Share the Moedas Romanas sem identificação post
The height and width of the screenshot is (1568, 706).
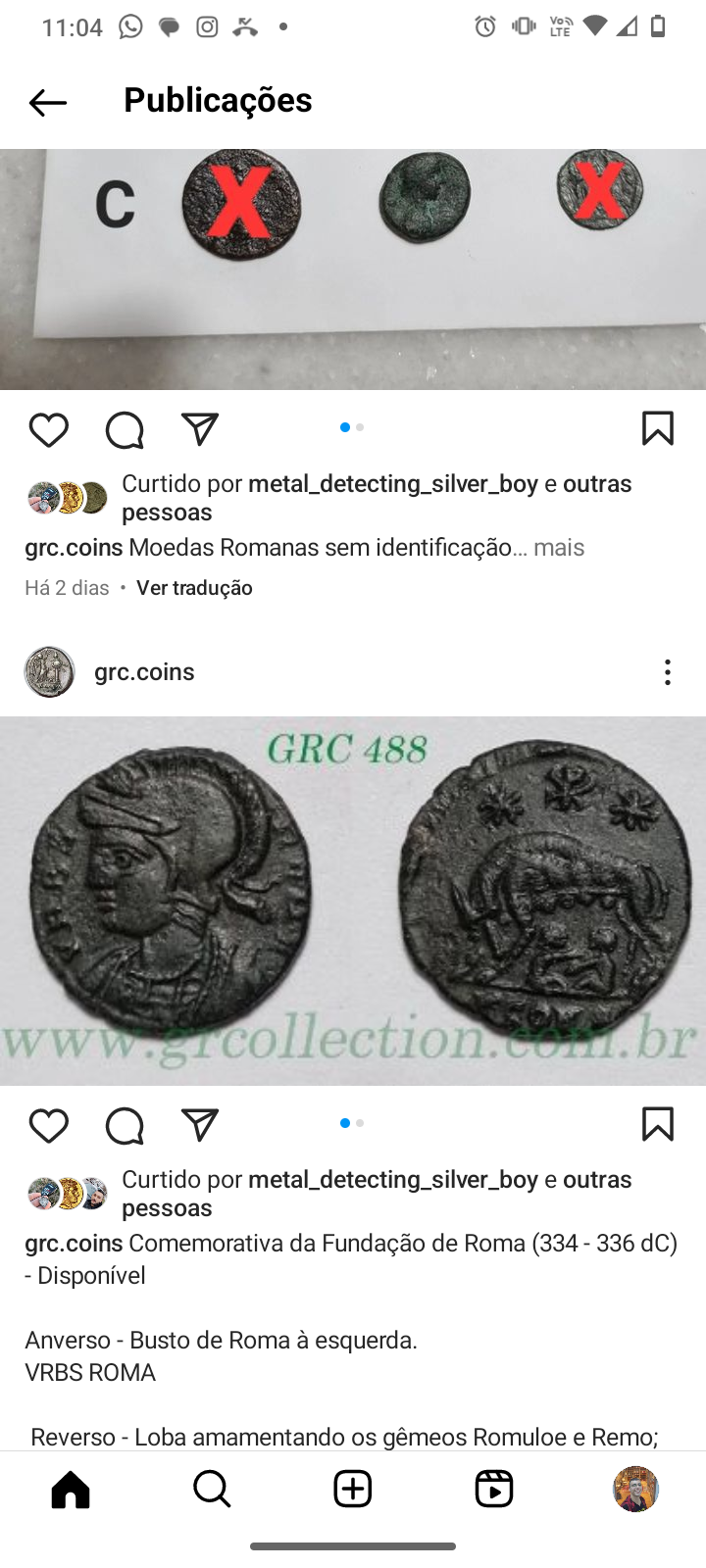[x=200, y=429]
